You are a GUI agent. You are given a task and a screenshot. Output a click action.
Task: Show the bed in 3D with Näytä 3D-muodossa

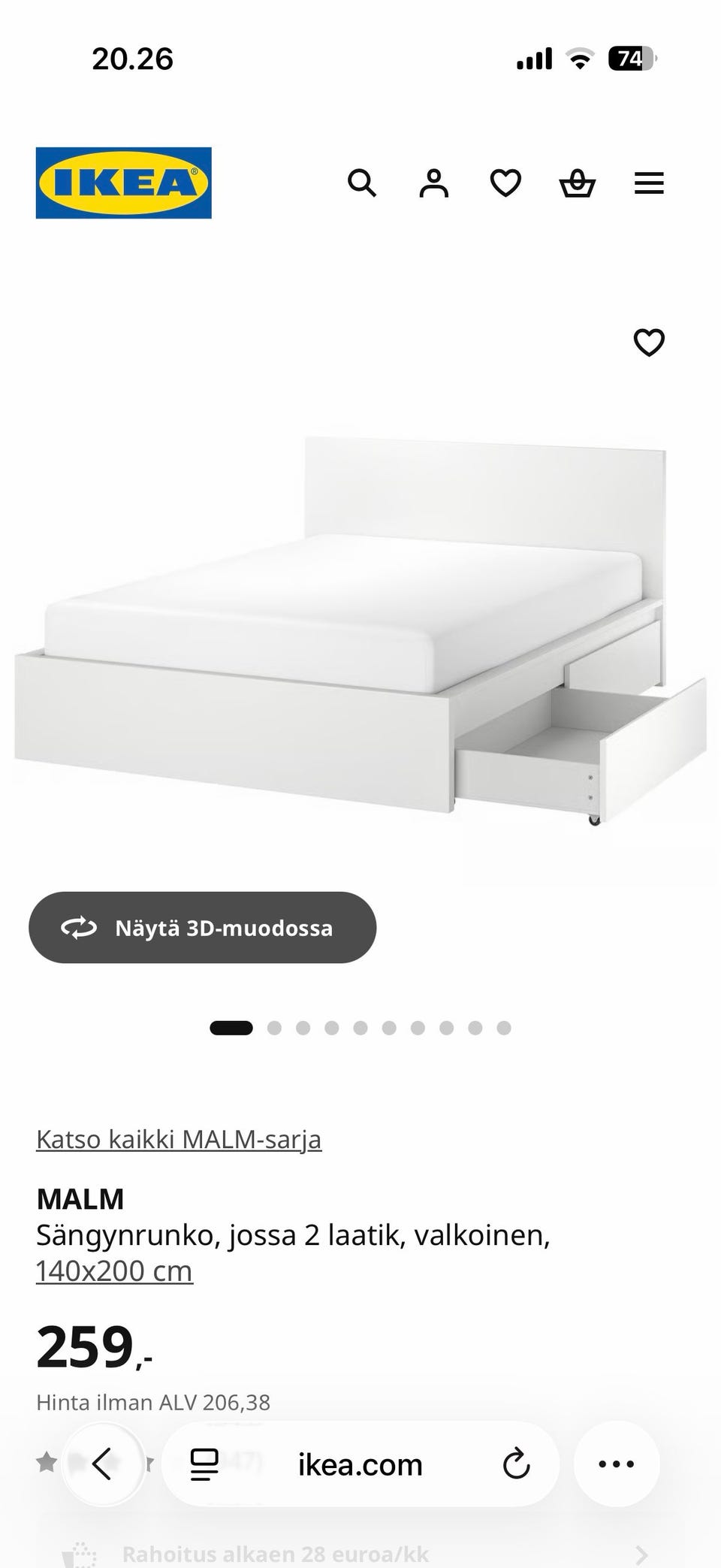tap(201, 927)
